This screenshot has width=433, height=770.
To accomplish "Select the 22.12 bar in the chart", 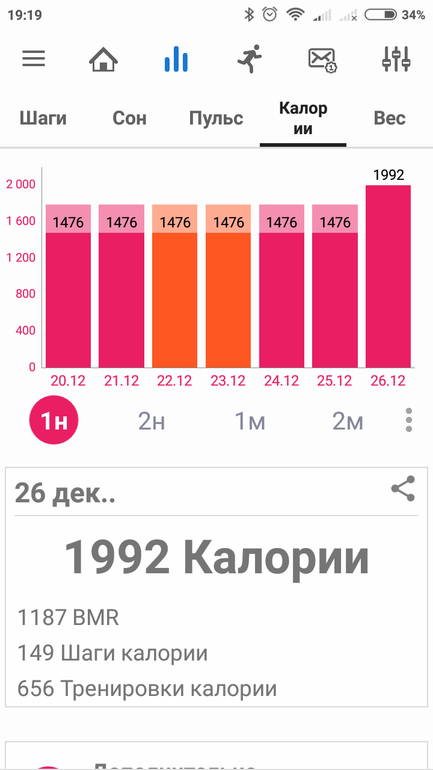I will 175,286.
